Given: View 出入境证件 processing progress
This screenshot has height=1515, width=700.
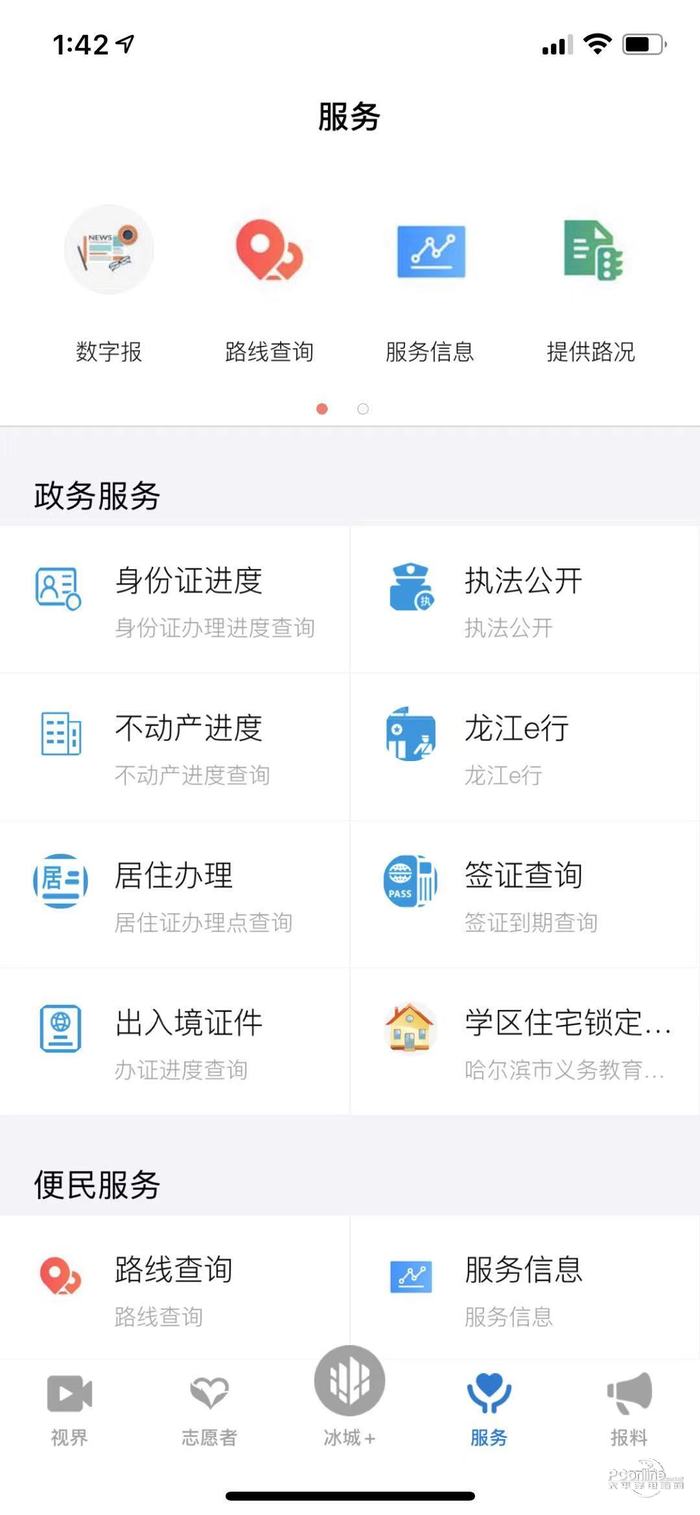Looking at the screenshot, I should tap(175, 1040).
